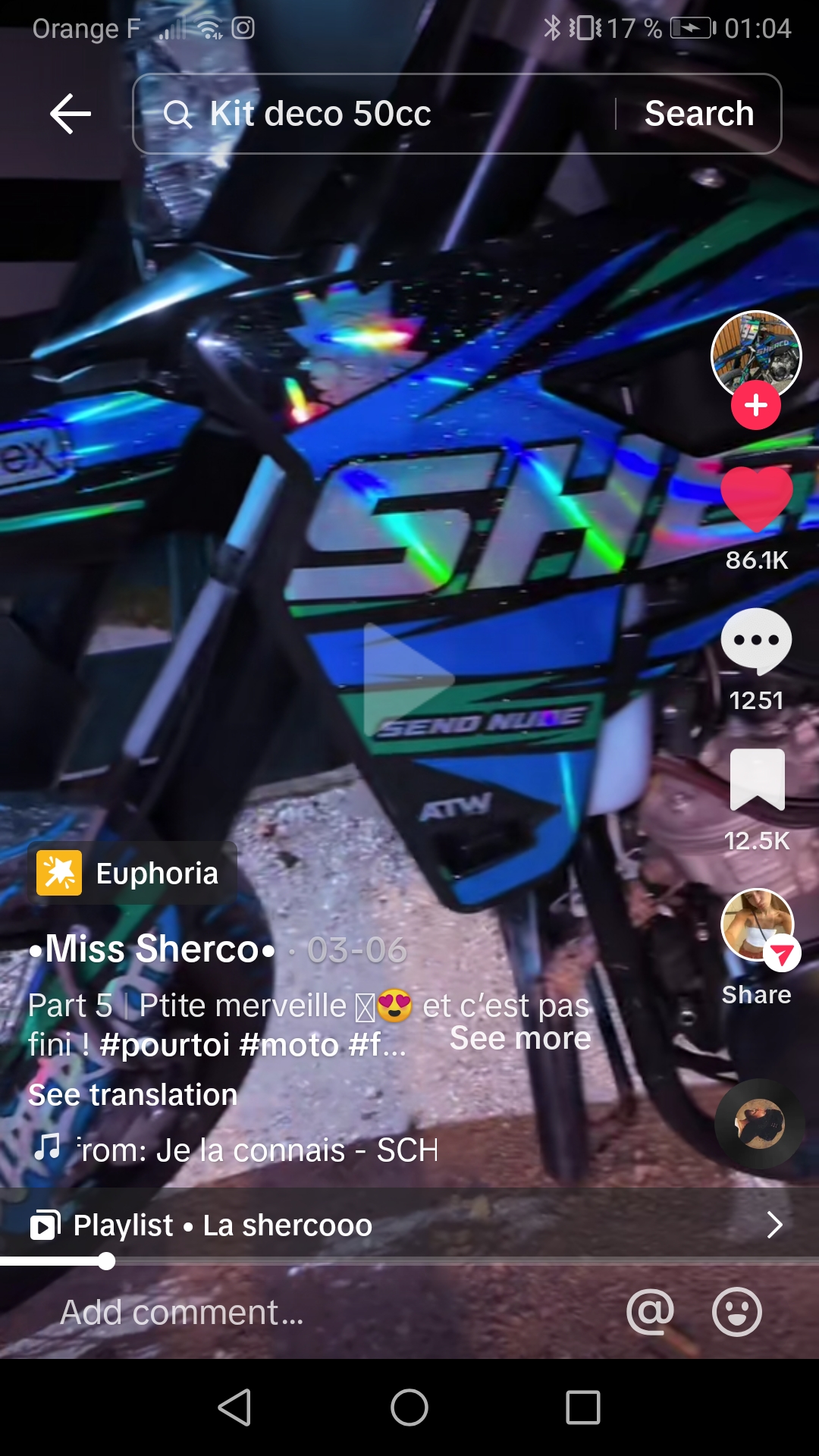Tap See translation for the caption
Image resolution: width=819 pixels, height=1456 pixels.
pyautogui.click(x=133, y=1095)
